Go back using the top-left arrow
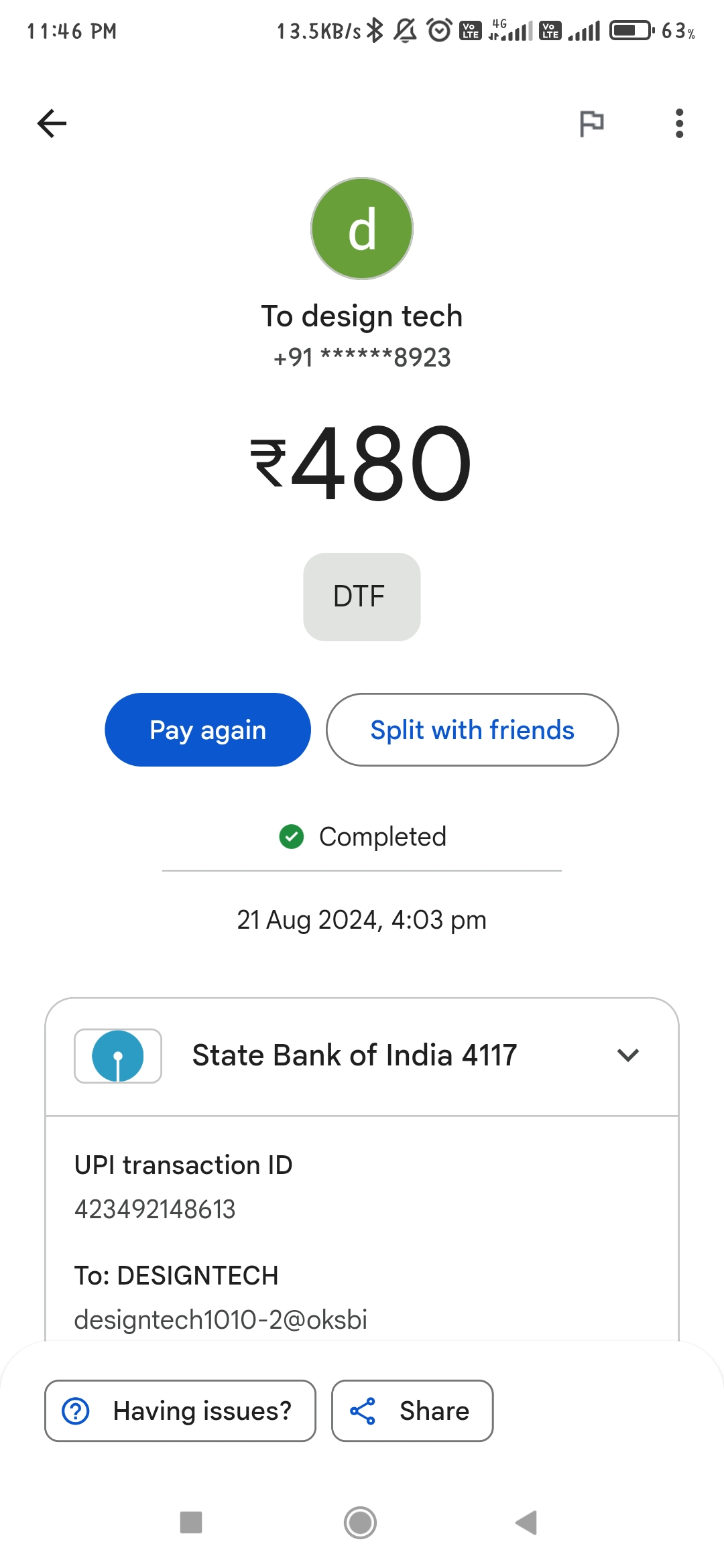The height and width of the screenshot is (1568, 724). pos(52,123)
